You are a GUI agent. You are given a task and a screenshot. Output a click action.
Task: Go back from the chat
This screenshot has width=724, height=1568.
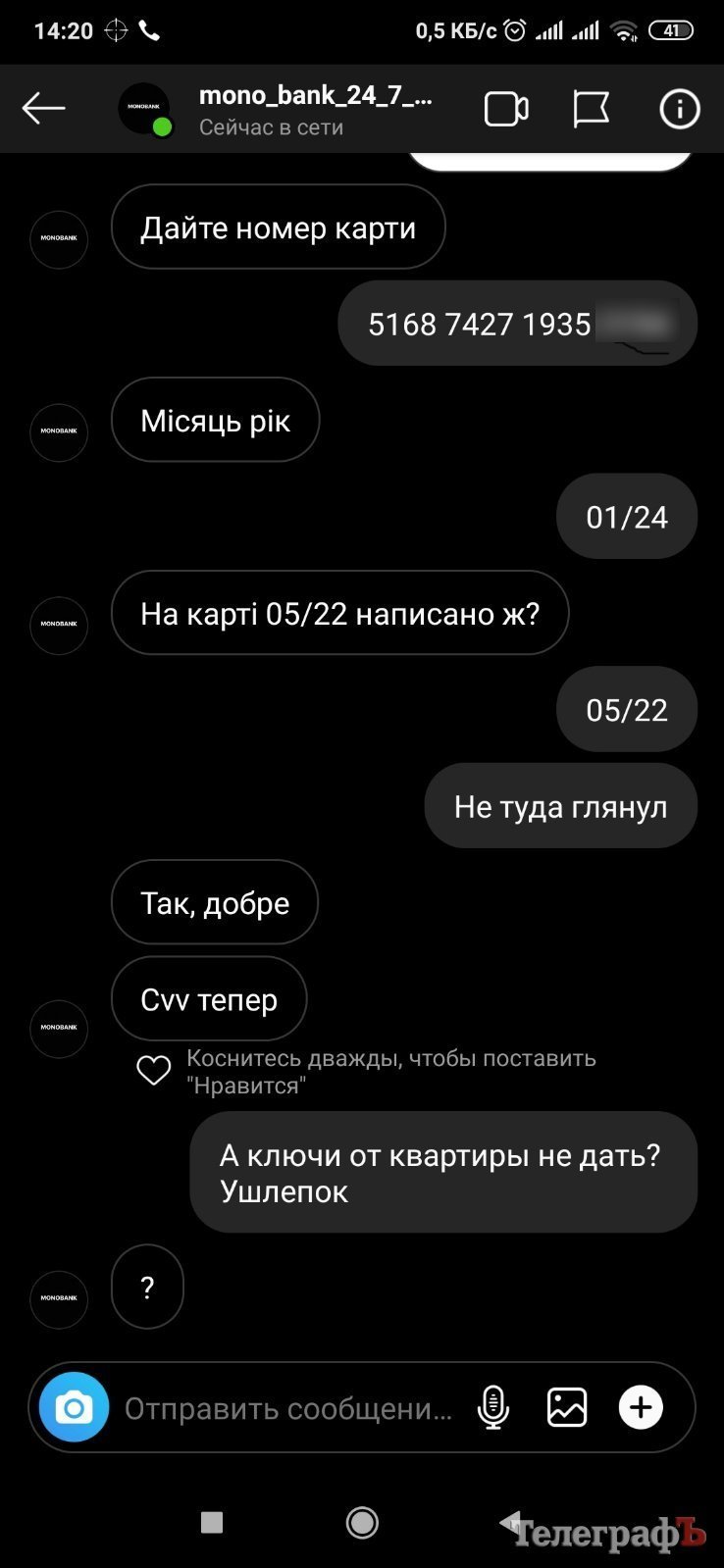43,108
